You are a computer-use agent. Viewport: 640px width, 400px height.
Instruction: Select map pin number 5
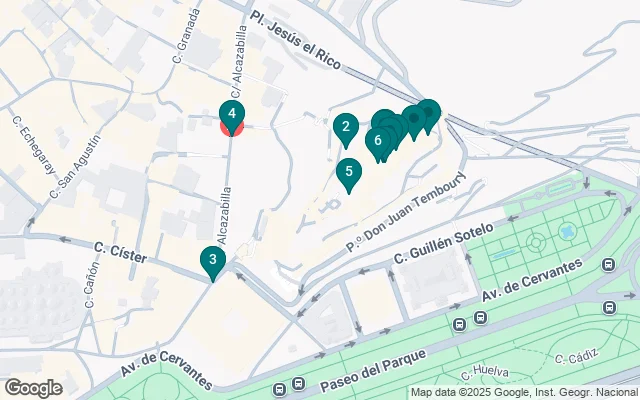pos(348,172)
